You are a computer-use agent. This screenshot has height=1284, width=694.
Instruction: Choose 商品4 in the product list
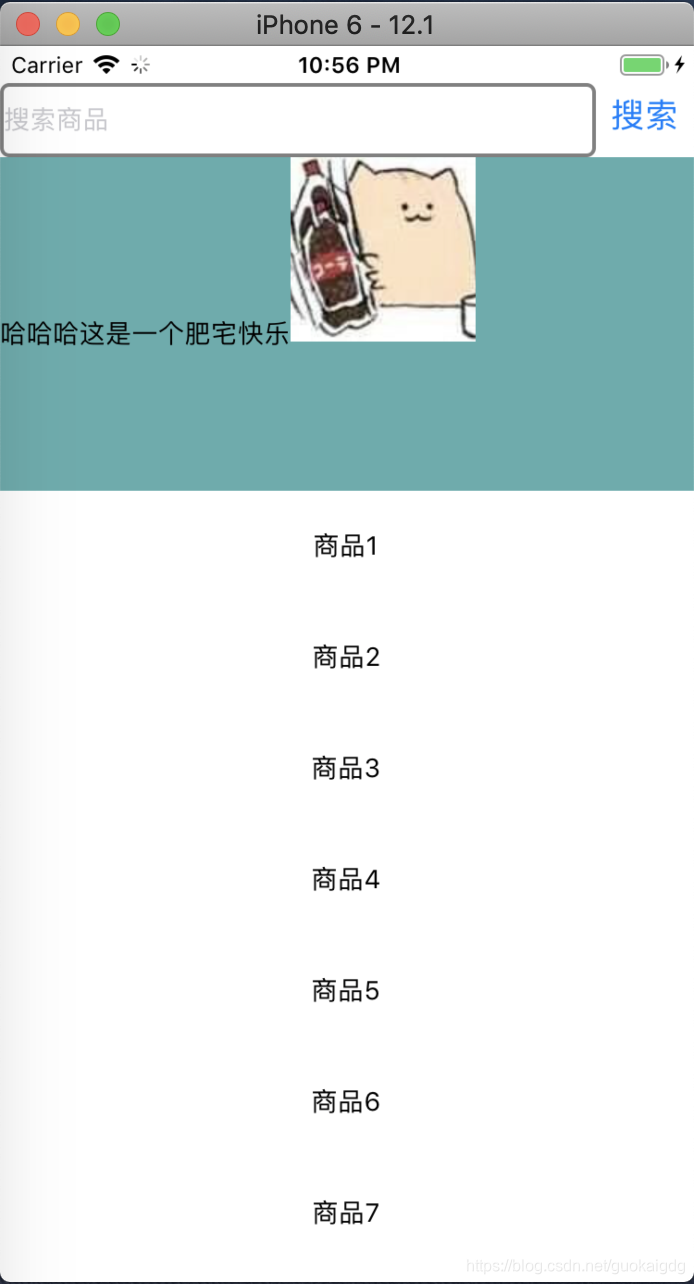tap(346, 879)
